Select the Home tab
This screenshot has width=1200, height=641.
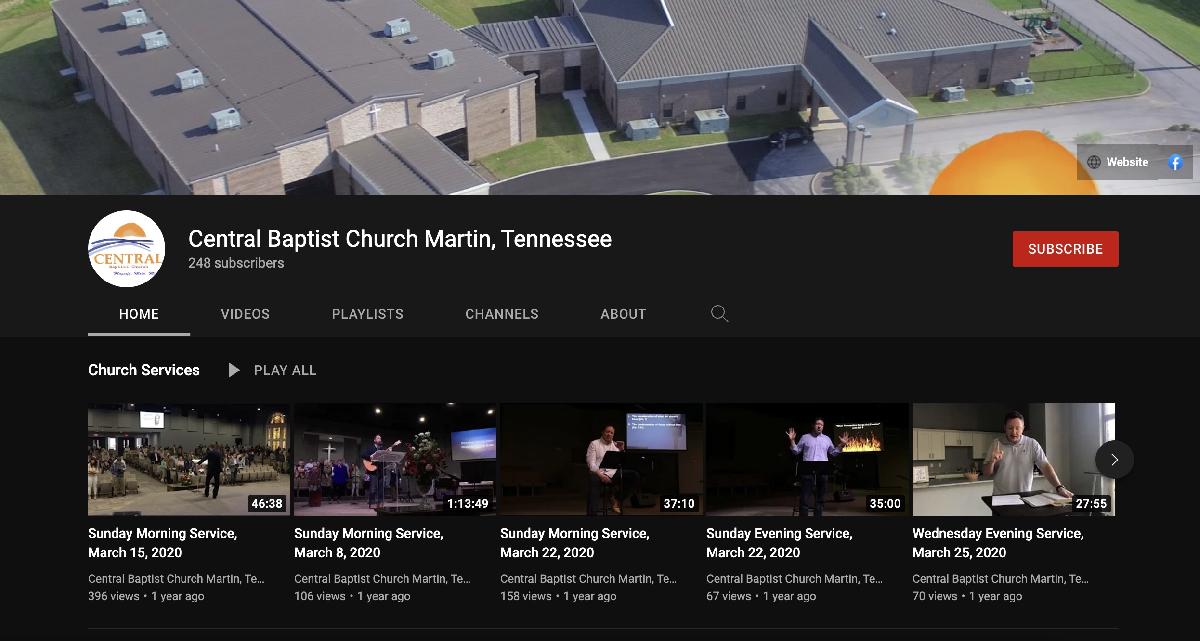pyautogui.click(x=139, y=314)
